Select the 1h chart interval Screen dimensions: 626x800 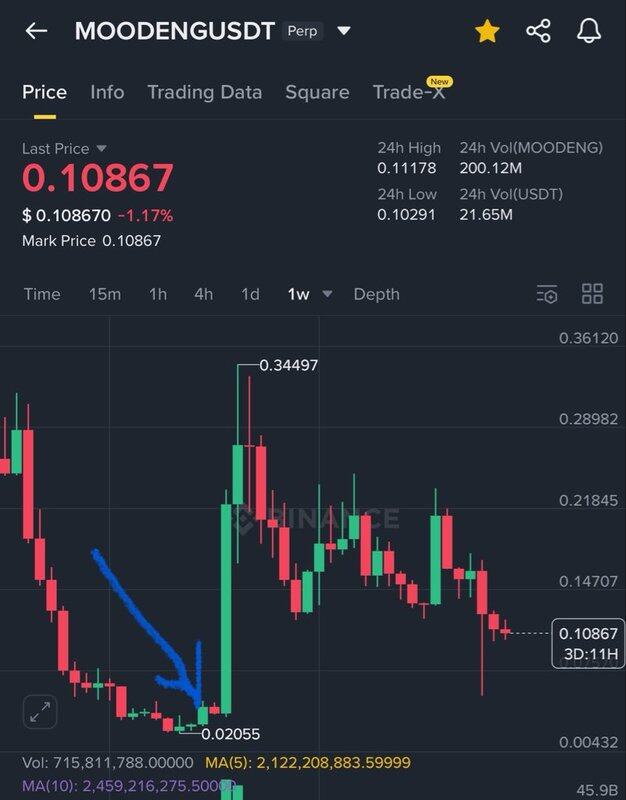pos(158,294)
